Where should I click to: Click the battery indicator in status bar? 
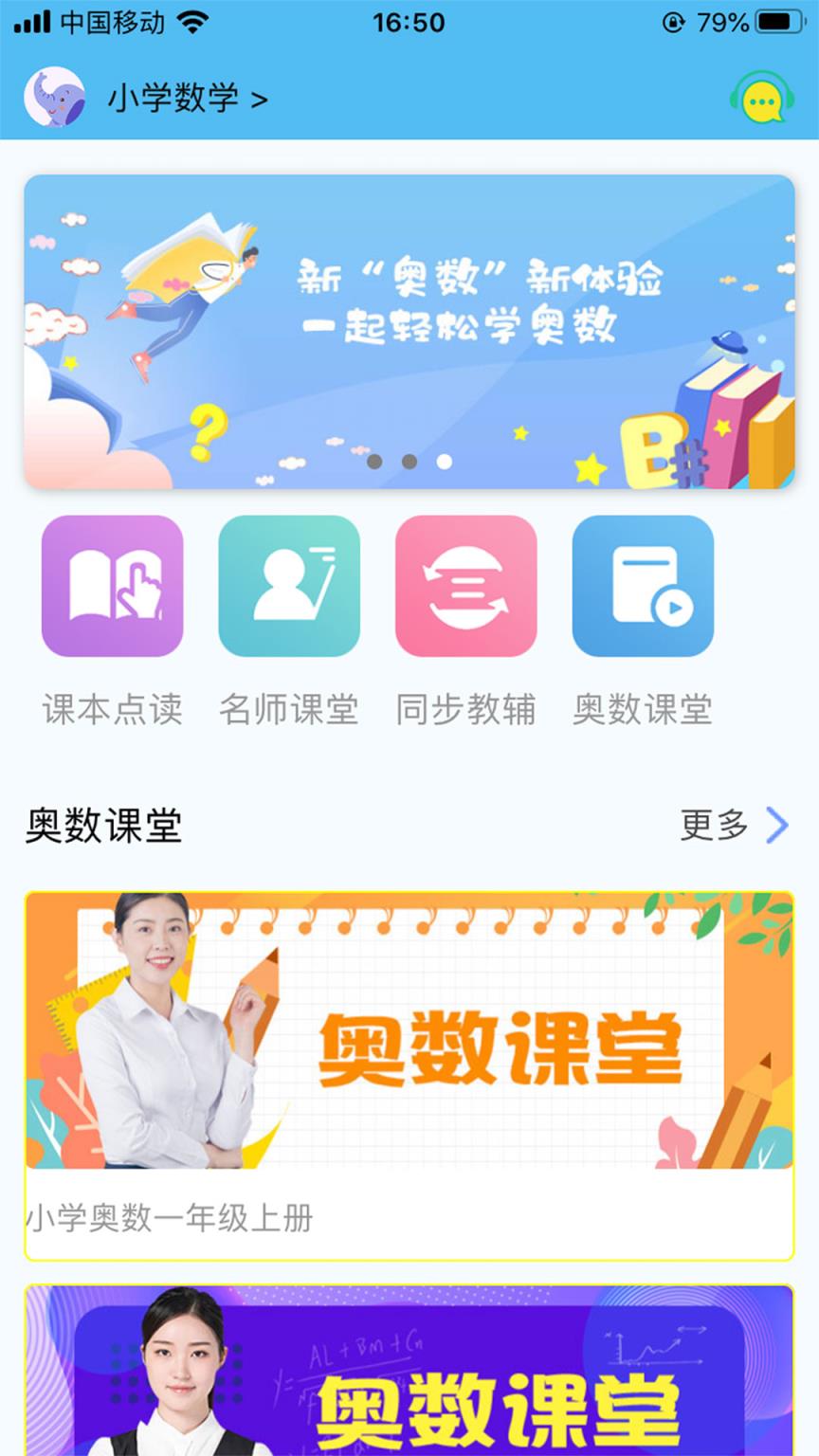click(x=777, y=21)
